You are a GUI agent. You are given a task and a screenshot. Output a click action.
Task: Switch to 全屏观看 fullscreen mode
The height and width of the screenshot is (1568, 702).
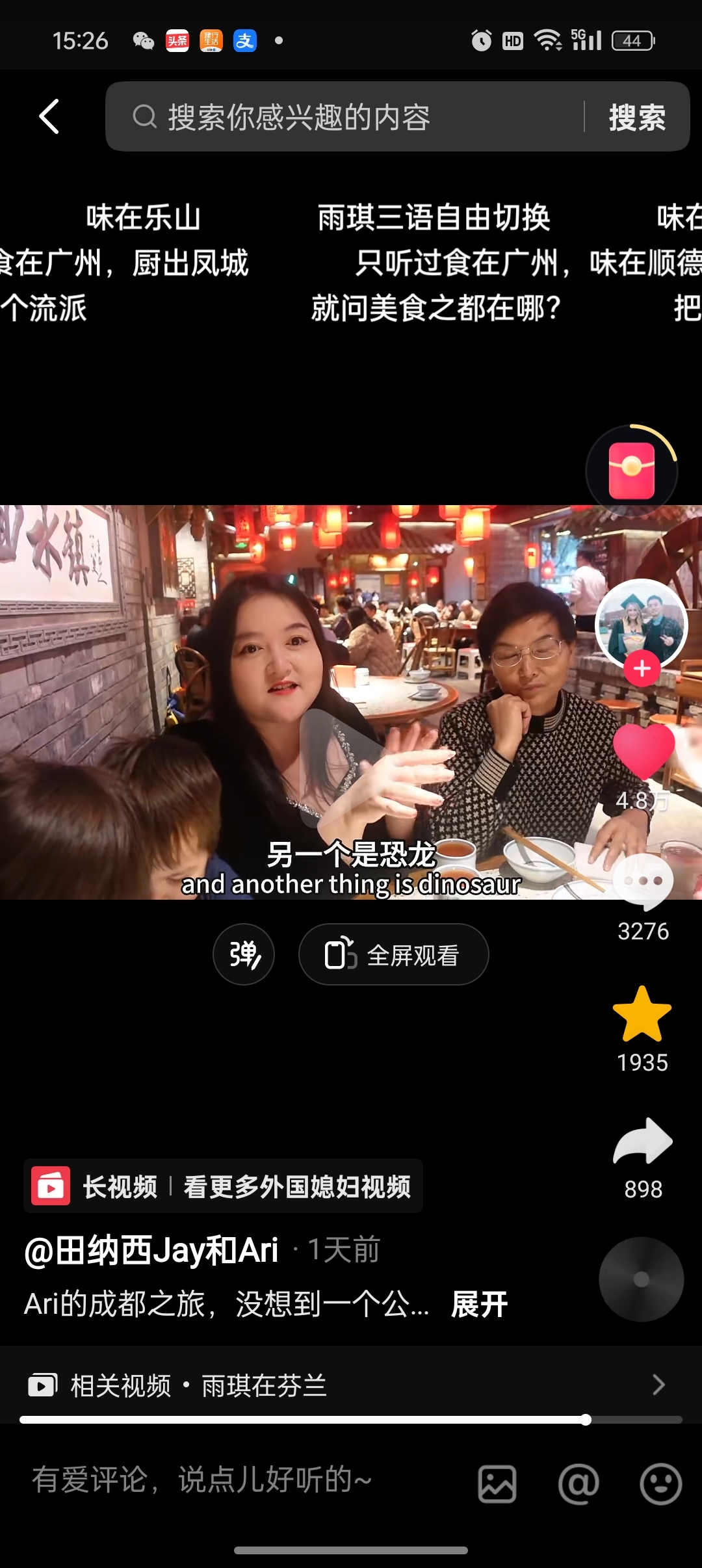pos(393,954)
